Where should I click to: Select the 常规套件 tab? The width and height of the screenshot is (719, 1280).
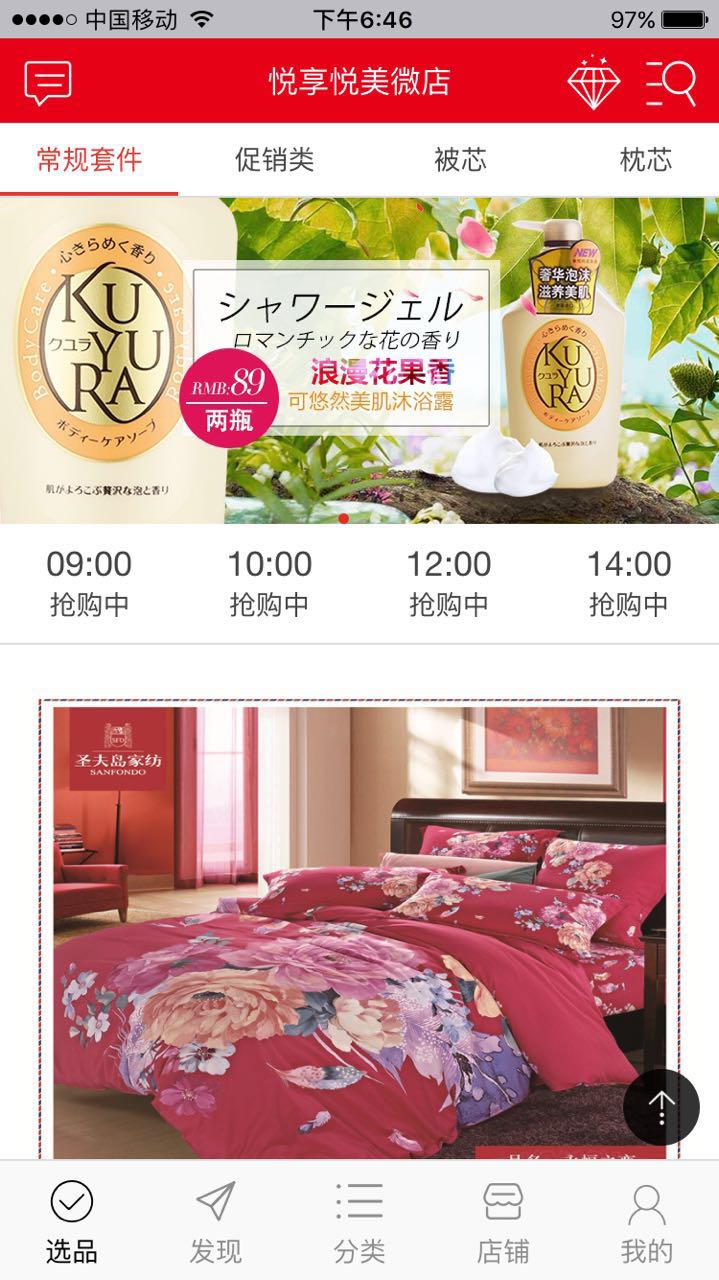[90, 160]
